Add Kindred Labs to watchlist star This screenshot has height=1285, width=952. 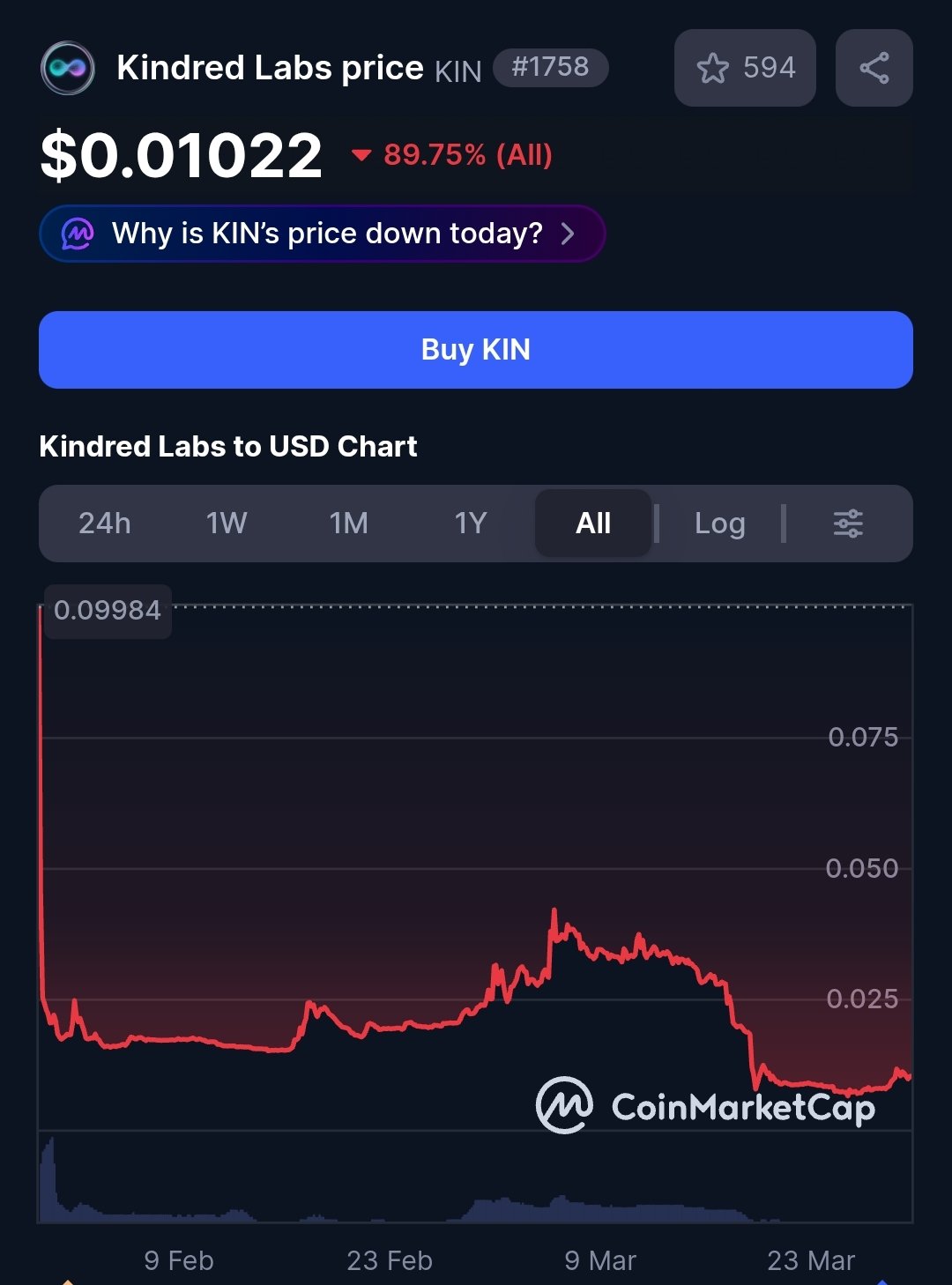714,68
